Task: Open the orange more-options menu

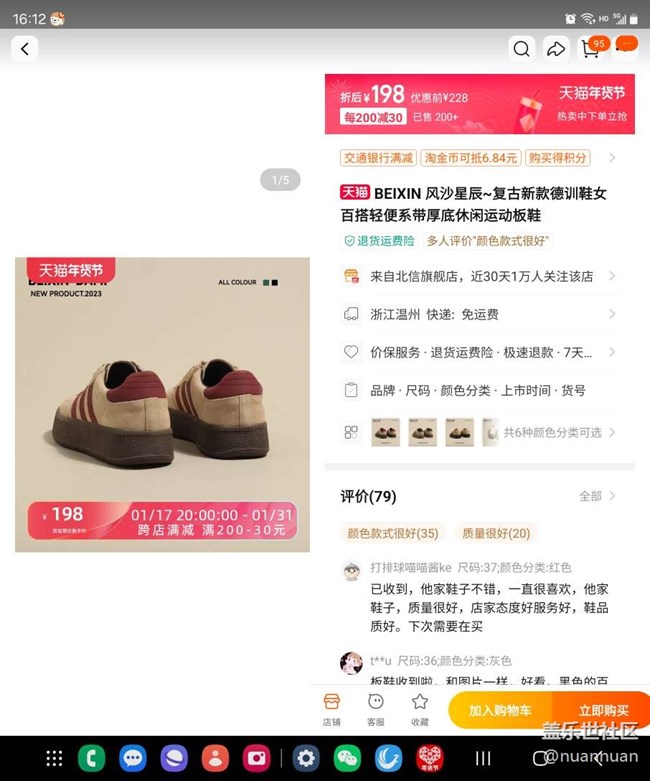Action: (x=626, y=44)
